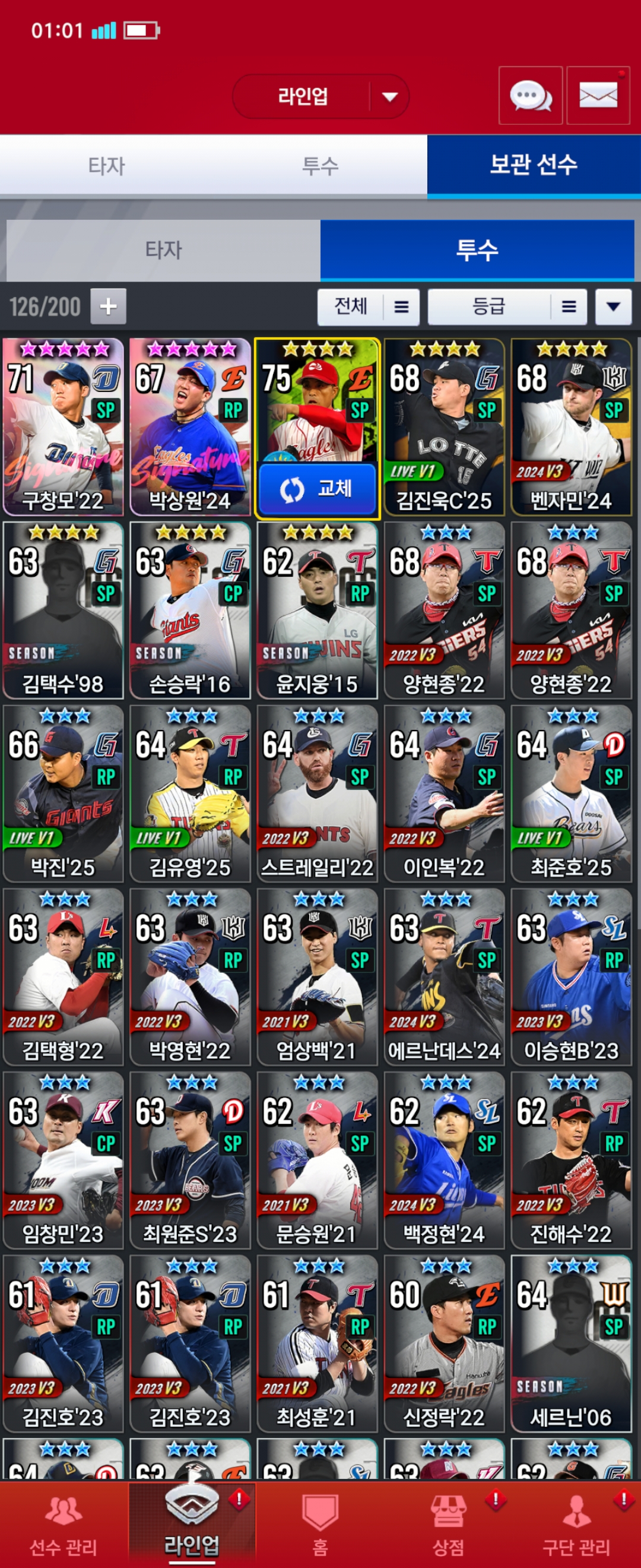Viewport: 641px width, 1568px height.
Task: Select the 박상원'24 player card
Action: click(191, 427)
